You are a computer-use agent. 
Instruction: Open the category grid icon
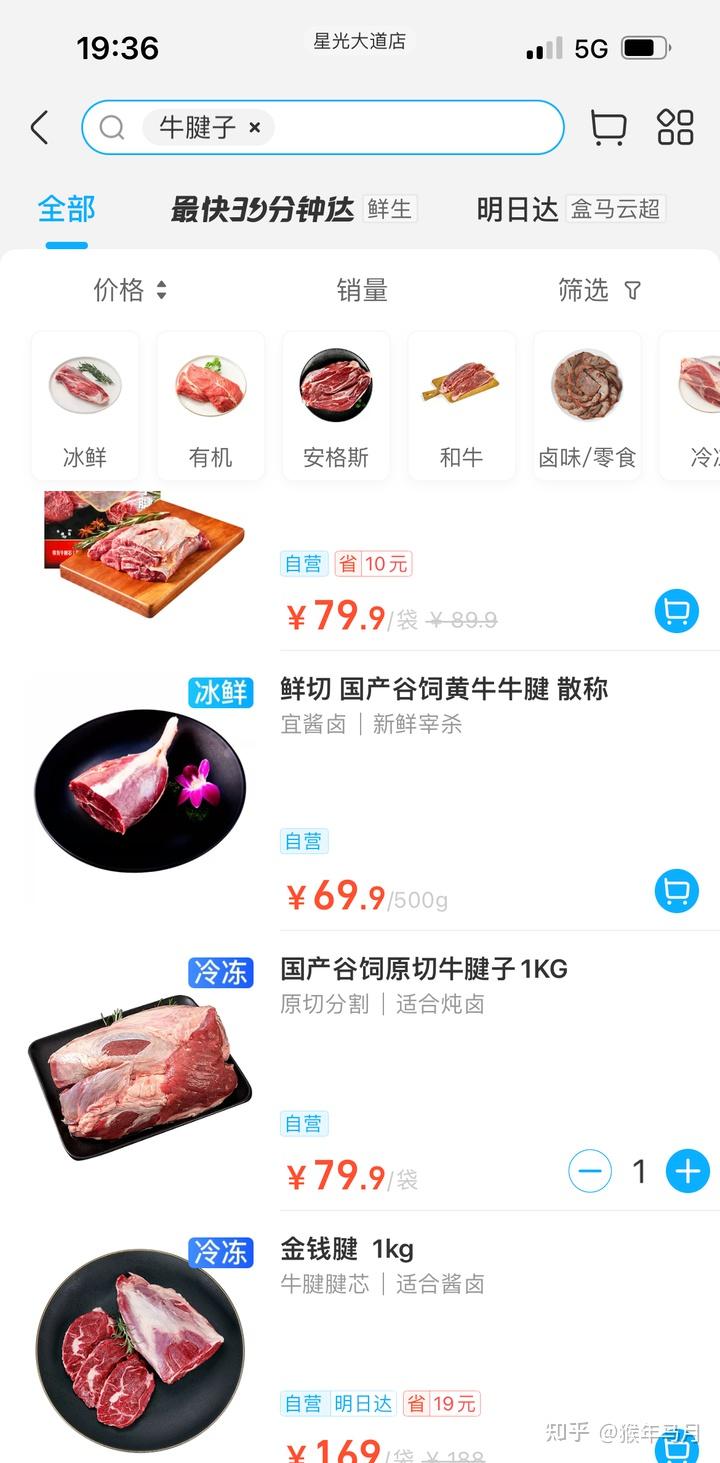click(x=675, y=128)
